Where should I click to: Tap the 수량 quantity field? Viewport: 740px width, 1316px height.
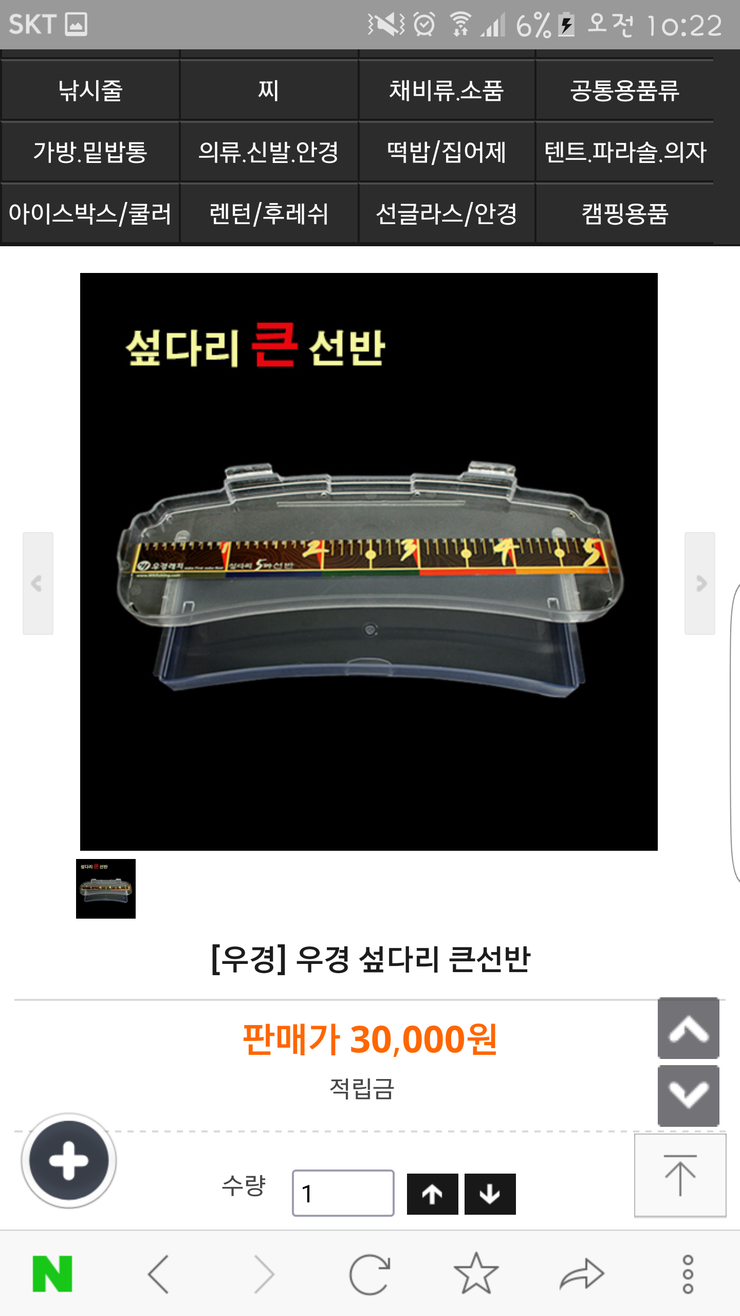[343, 1193]
